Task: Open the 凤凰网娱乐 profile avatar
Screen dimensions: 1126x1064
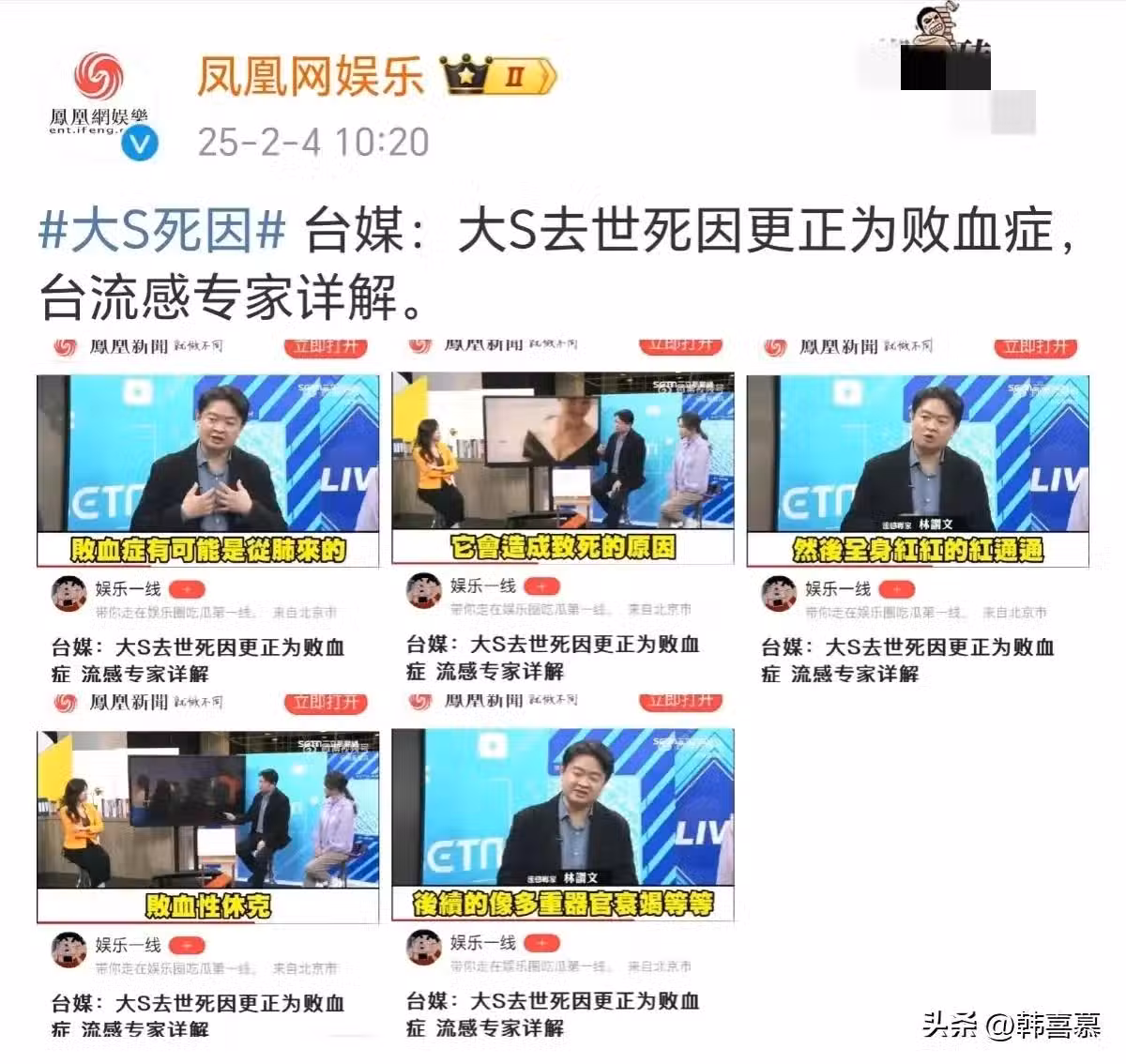Action: click(x=99, y=103)
